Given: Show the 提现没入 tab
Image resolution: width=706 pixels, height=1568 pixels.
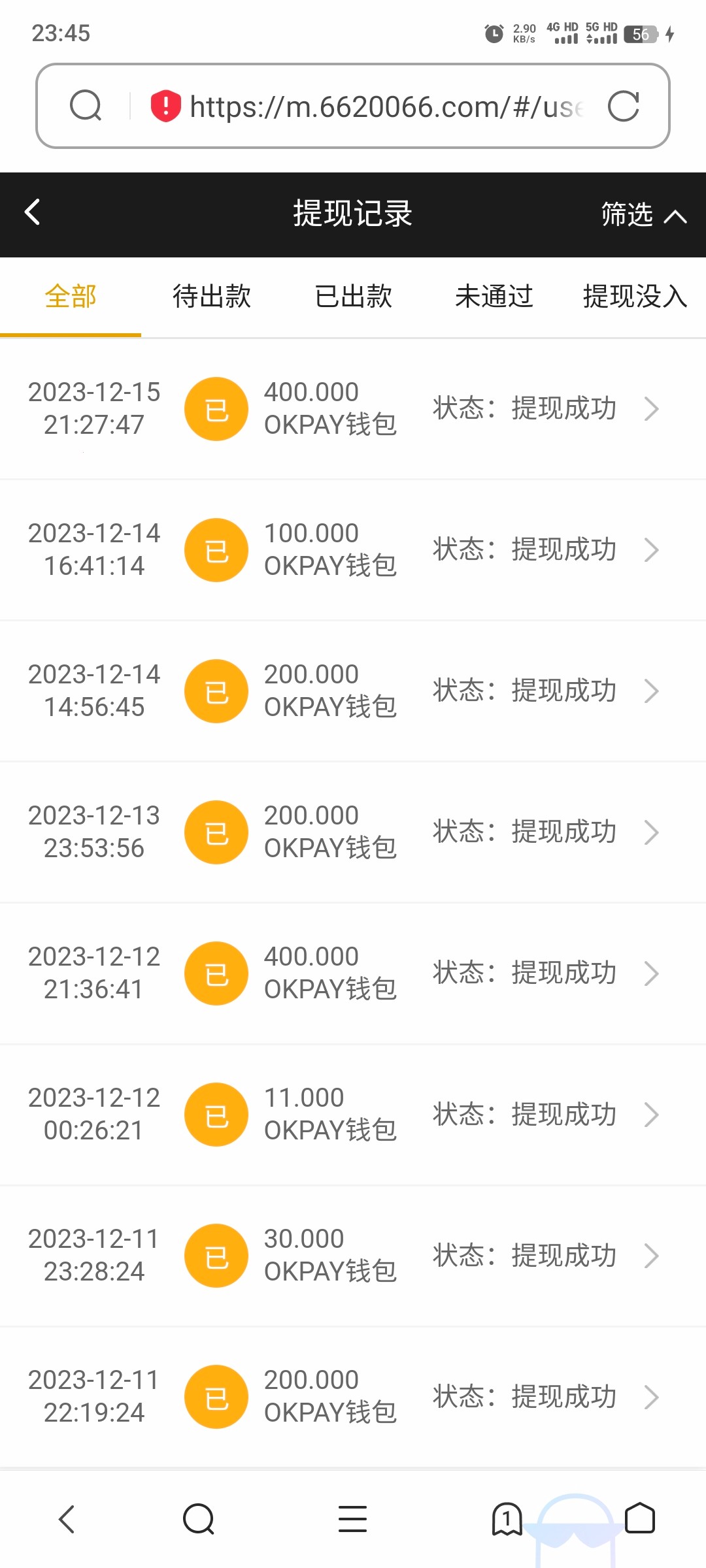Looking at the screenshot, I should click(634, 297).
